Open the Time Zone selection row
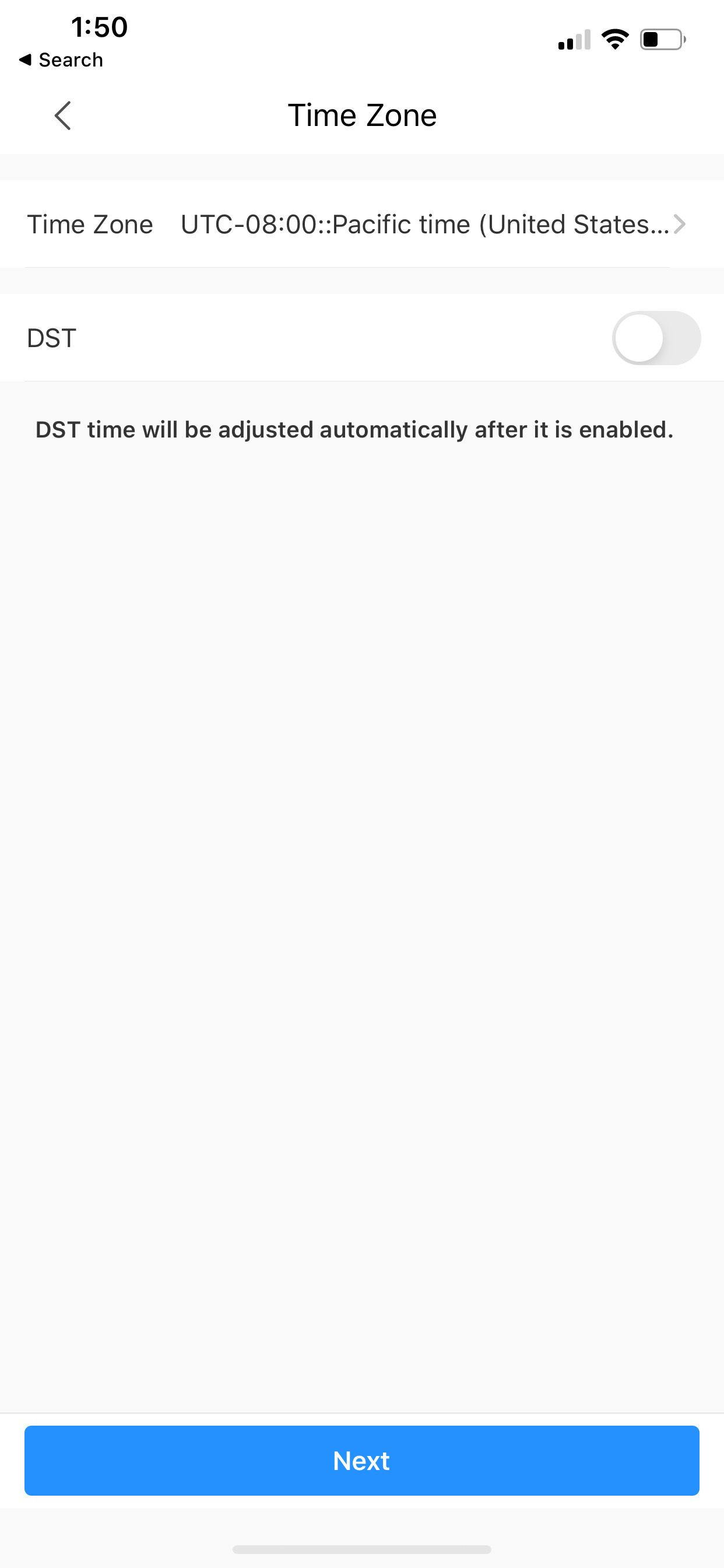Viewport: 724px width, 1568px height. click(x=361, y=225)
